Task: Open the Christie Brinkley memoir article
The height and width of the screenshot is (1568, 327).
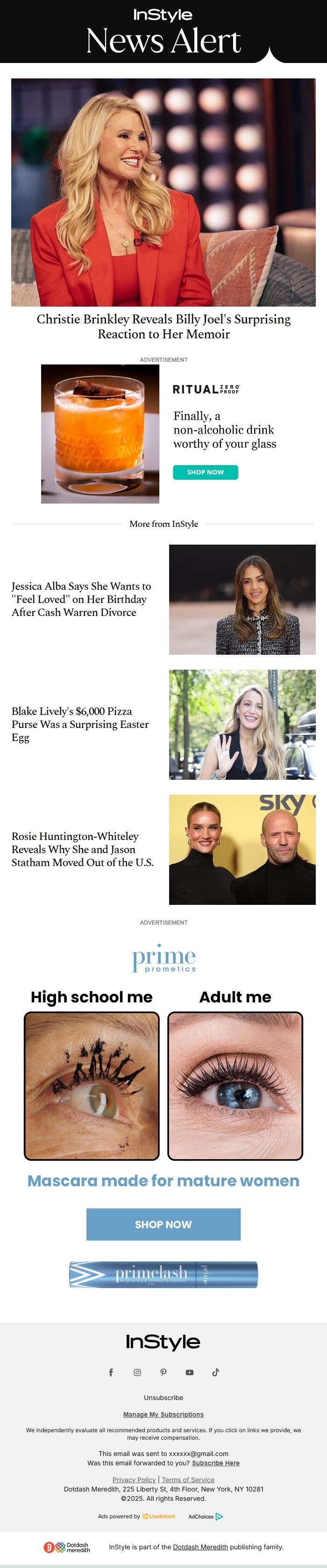Action: coord(163,326)
